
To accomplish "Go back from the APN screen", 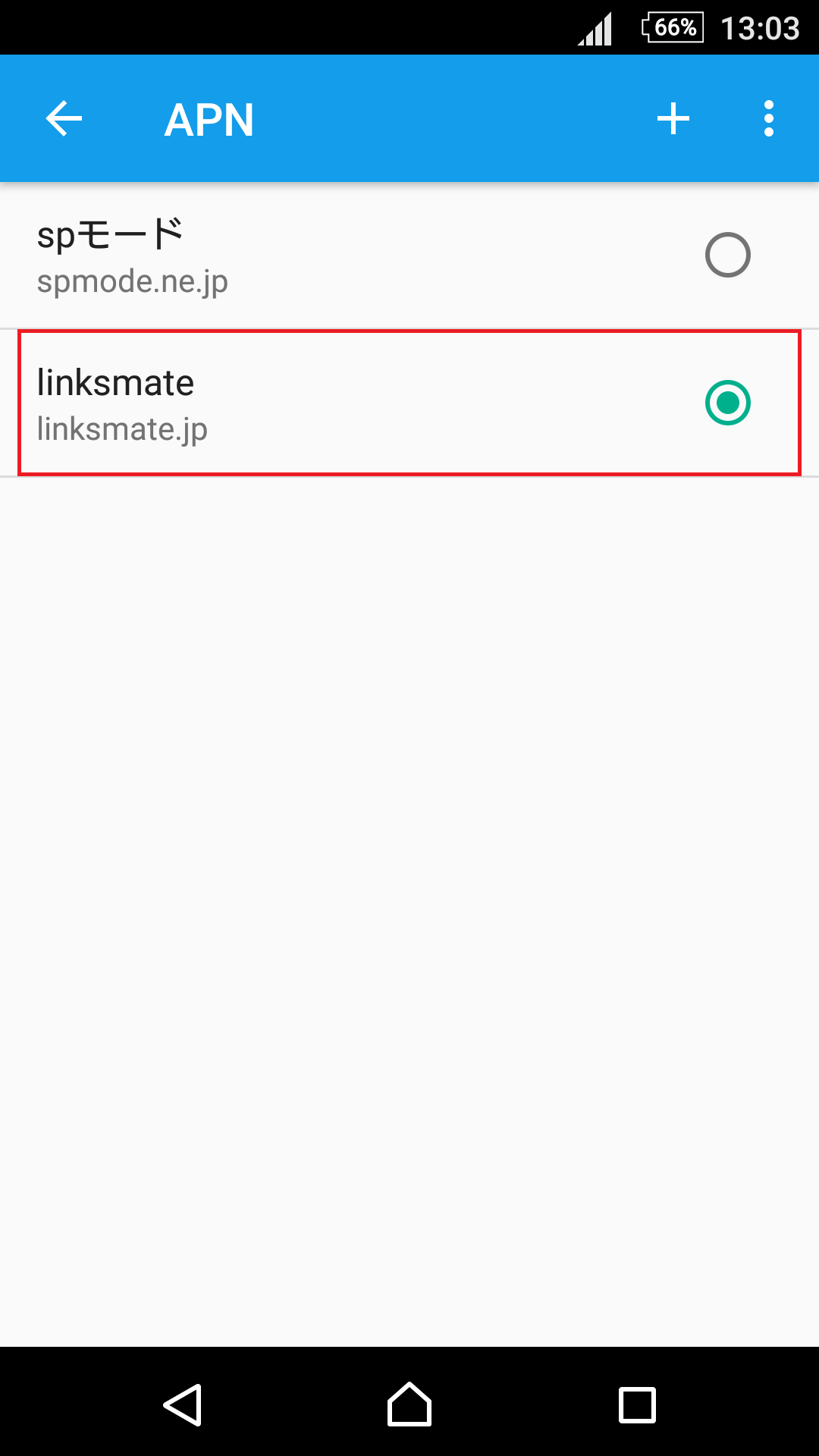I will (64, 119).
